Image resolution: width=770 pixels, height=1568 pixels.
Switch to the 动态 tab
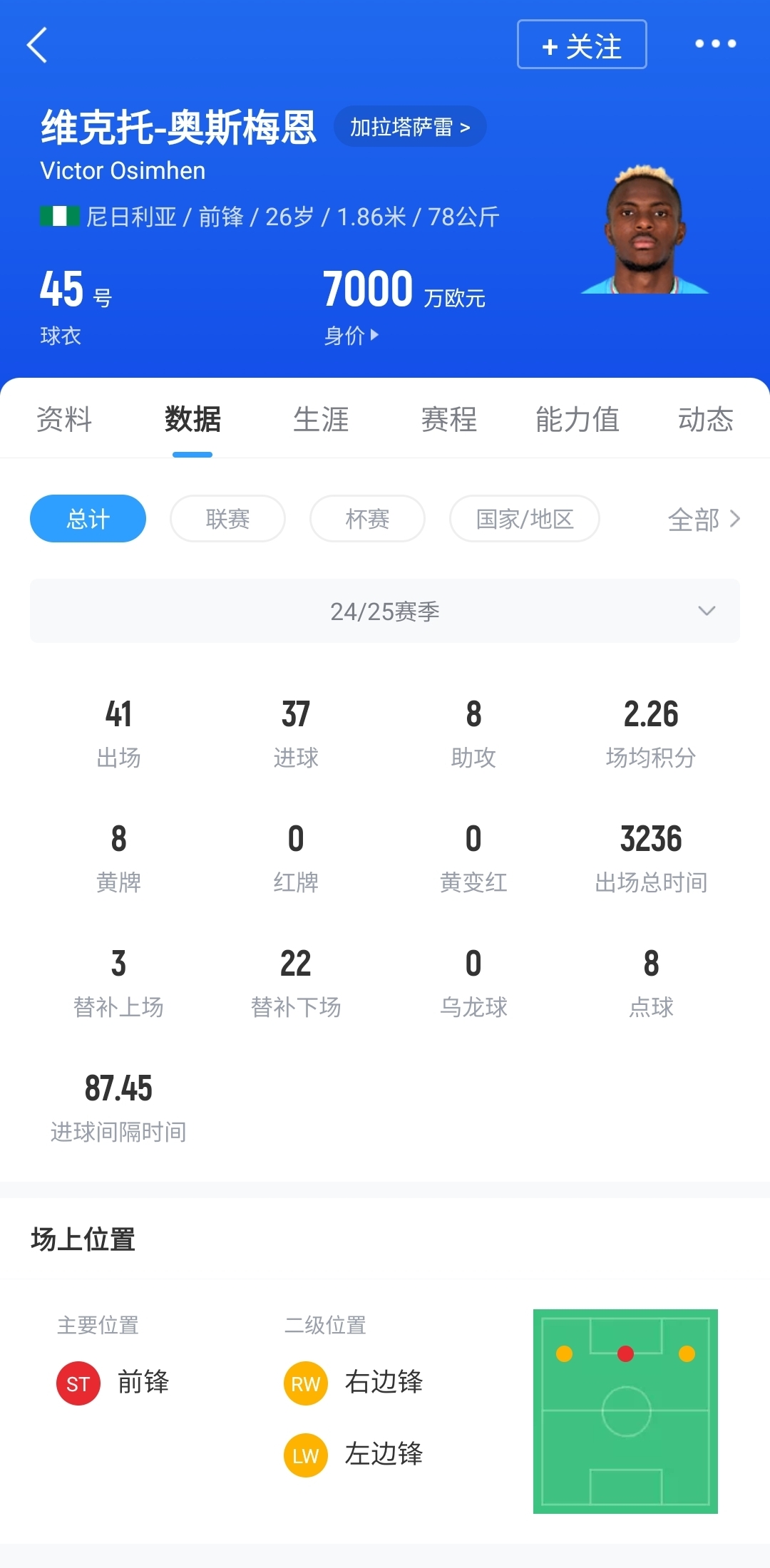pos(705,419)
